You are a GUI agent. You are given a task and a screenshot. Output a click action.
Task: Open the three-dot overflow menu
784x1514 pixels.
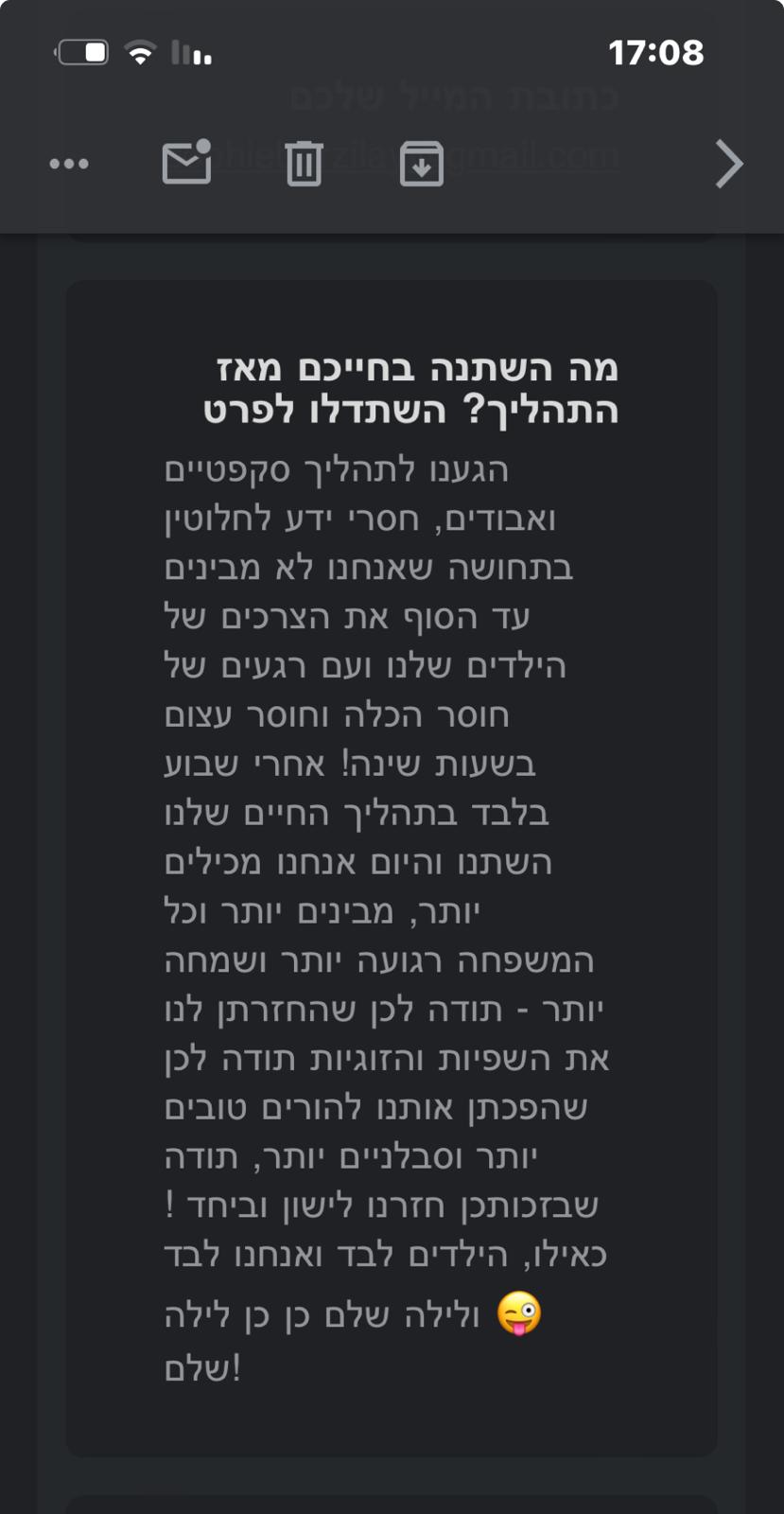(69, 164)
